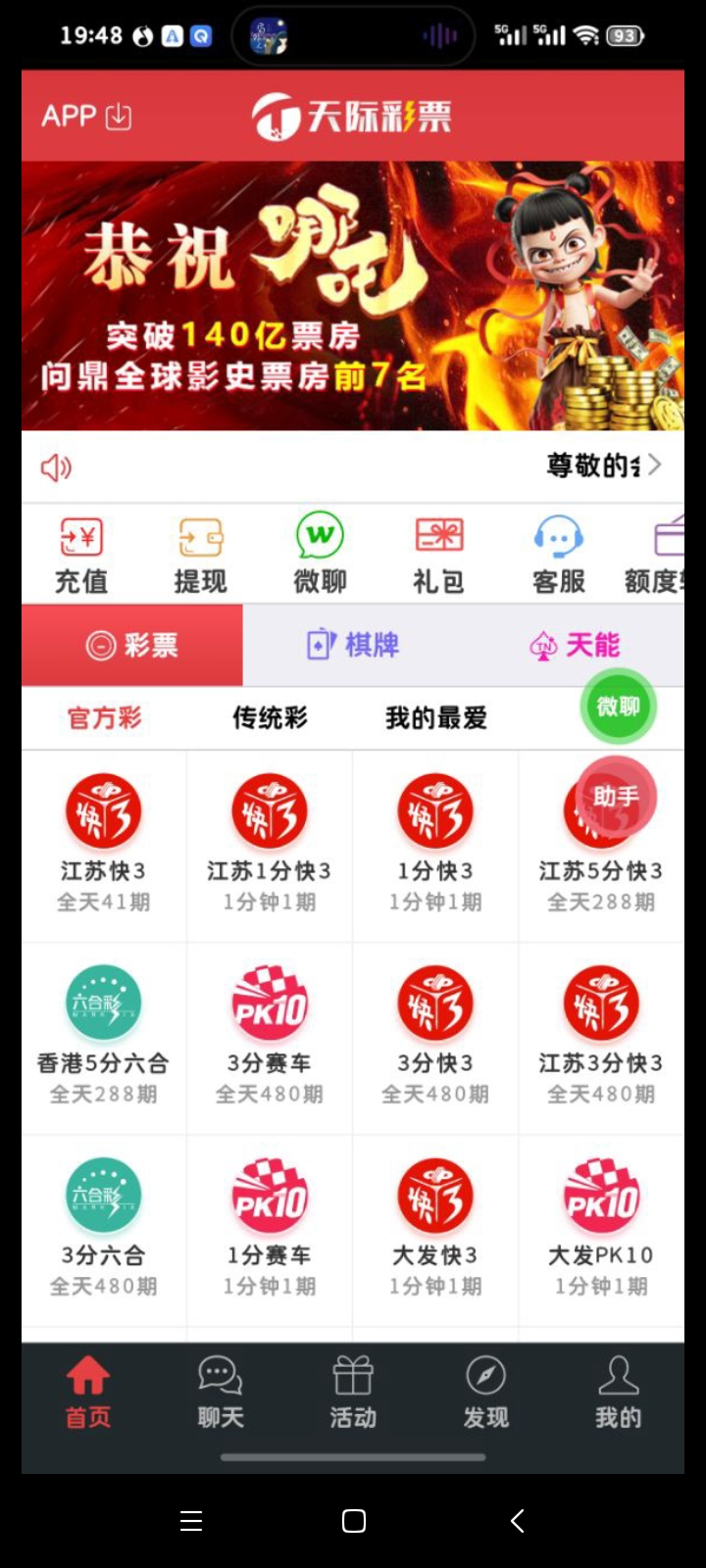The image size is (706, 1568).
Task: Open the 充值 recharge shortcut
Action: [81, 556]
